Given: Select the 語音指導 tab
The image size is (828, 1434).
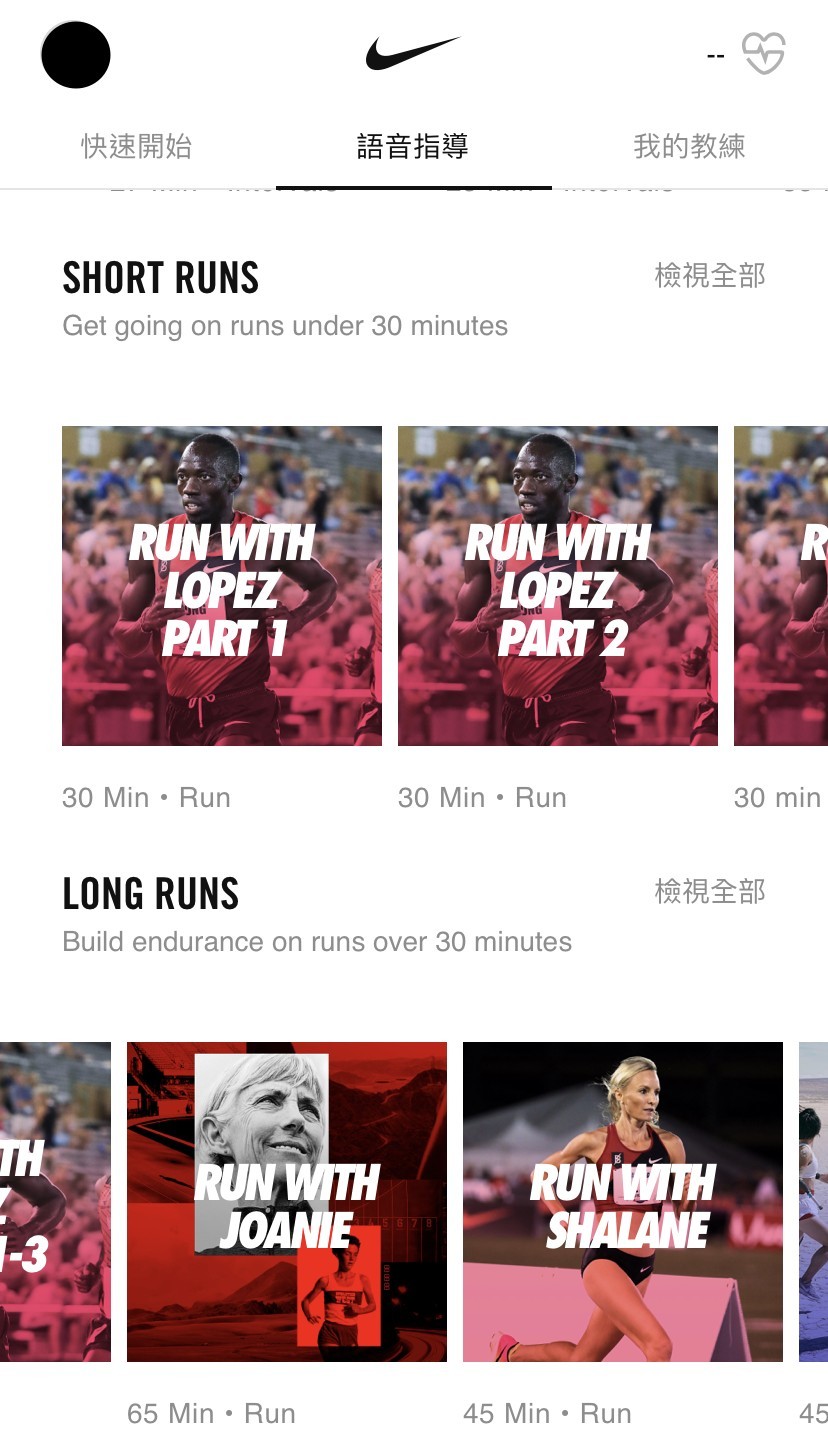Looking at the screenshot, I should (413, 147).
